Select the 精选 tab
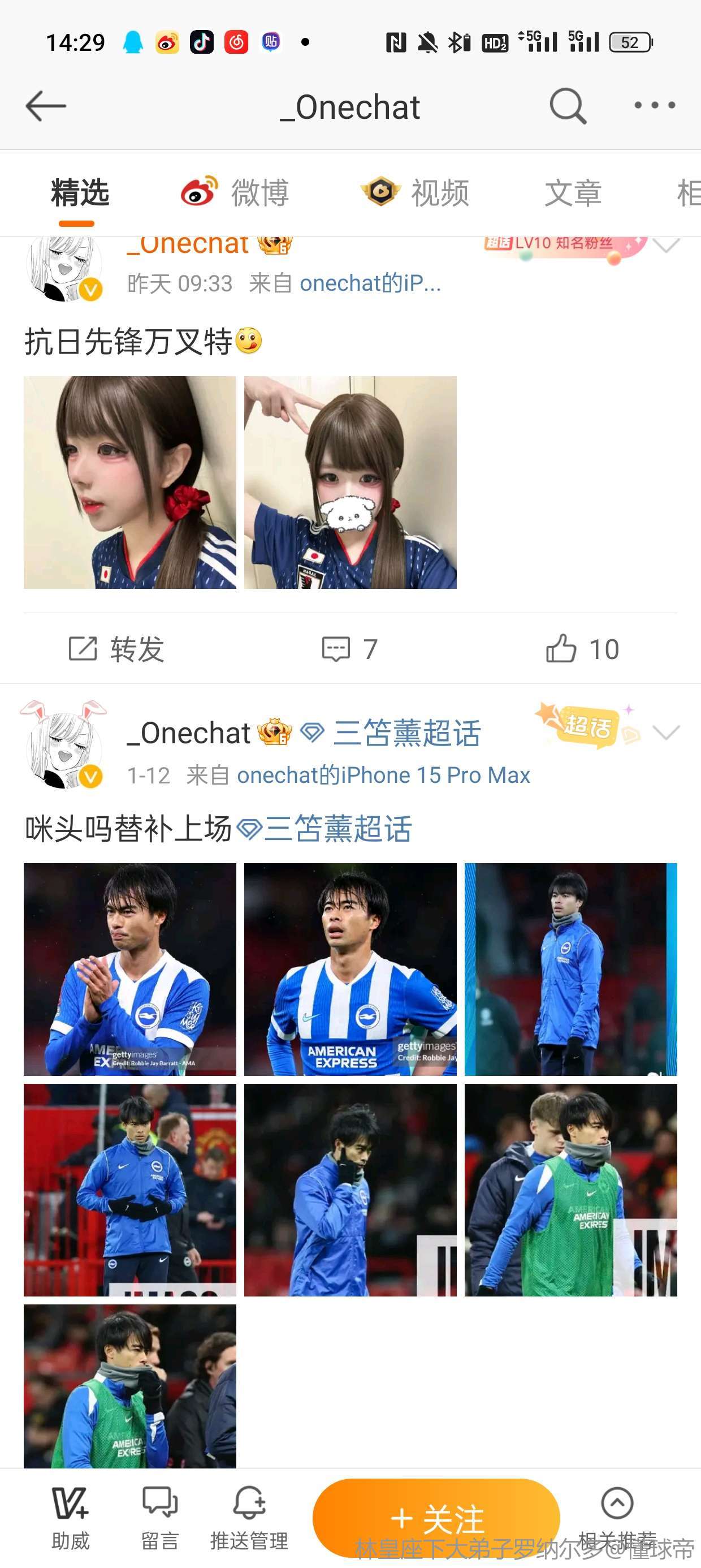This screenshot has width=701, height=1568. pyautogui.click(x=80, y=193)
